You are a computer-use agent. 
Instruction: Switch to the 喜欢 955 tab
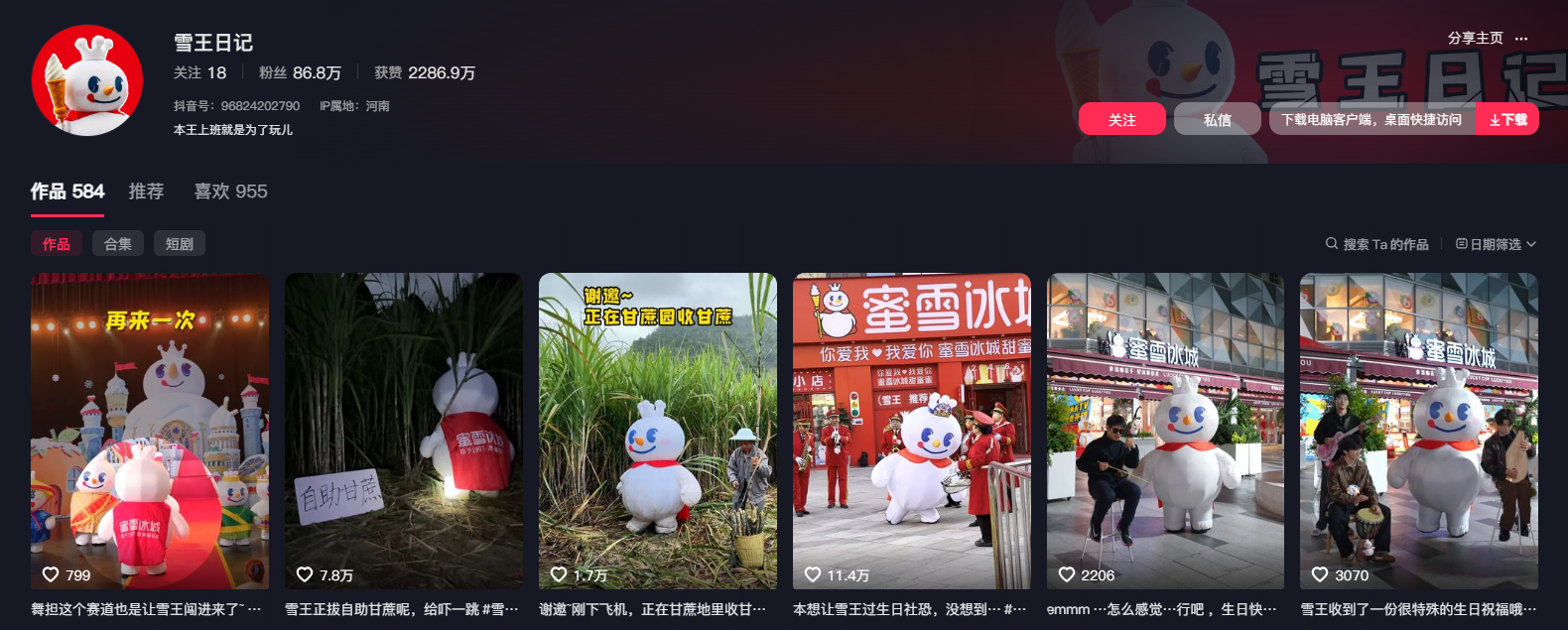coord(230,191)
